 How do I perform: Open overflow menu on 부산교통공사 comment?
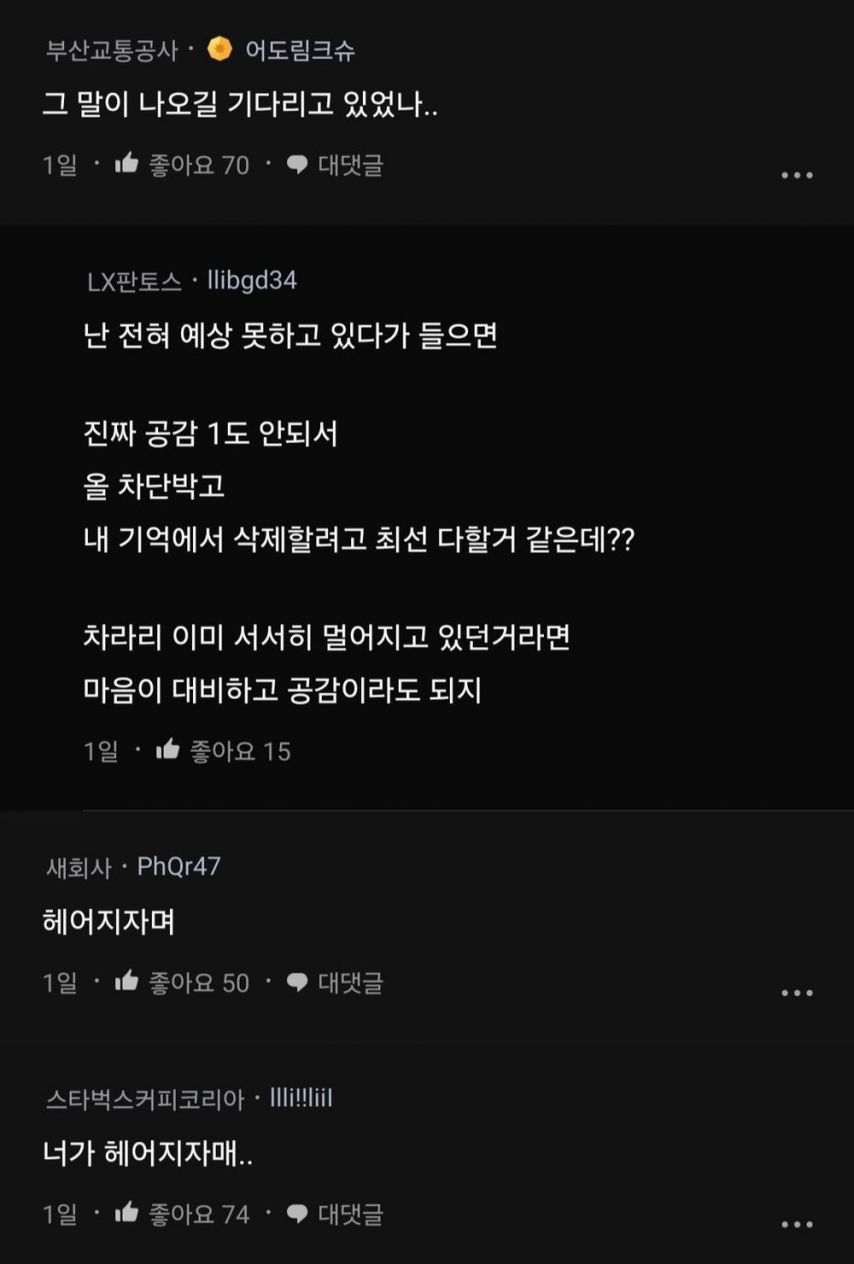796,175
